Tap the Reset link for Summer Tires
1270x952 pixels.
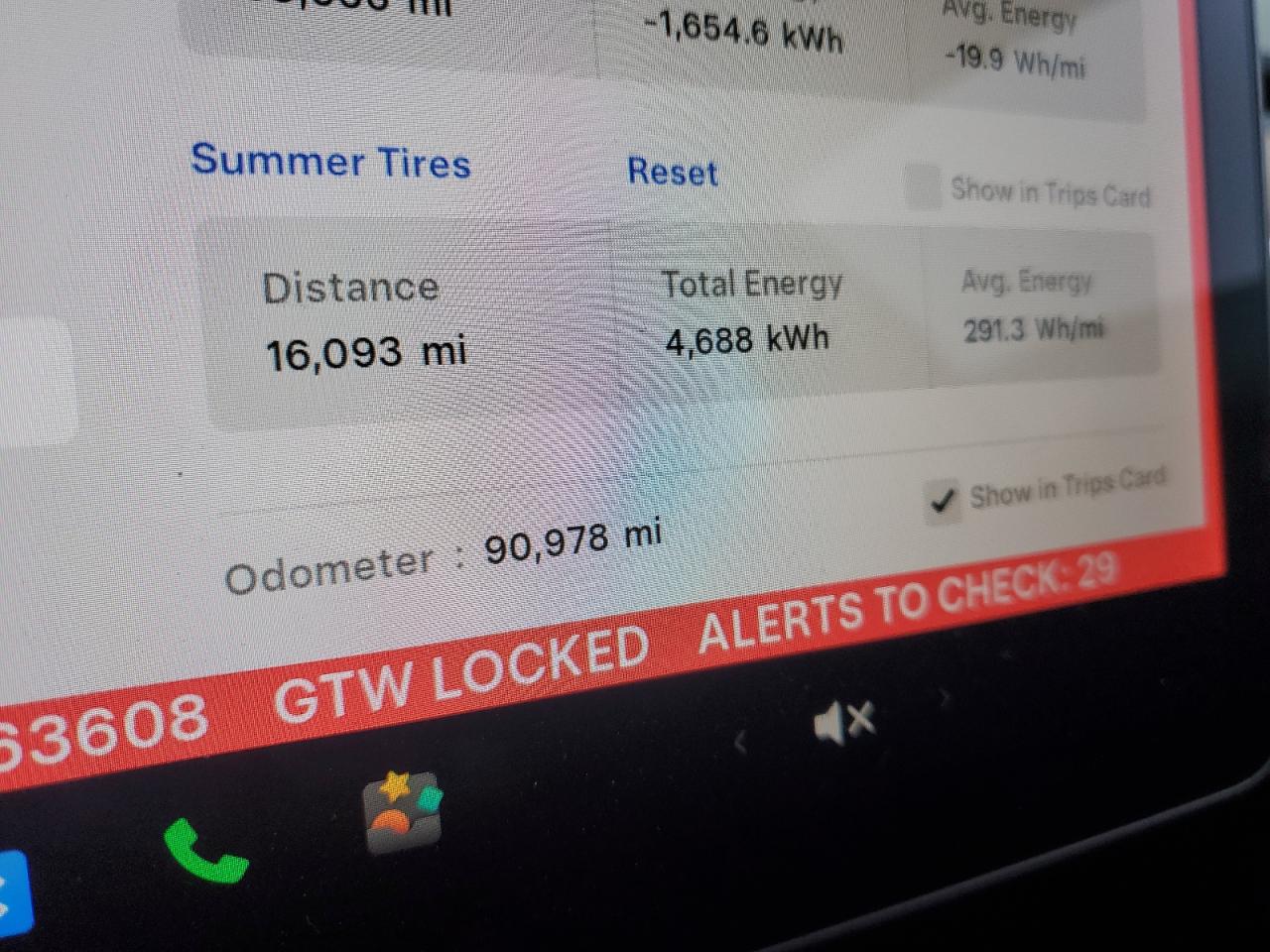[x=672, y=173]
